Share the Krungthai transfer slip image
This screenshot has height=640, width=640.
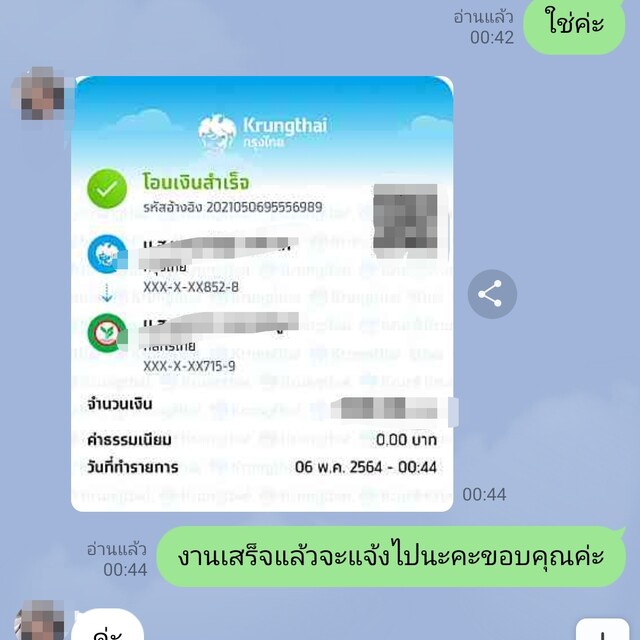click(491, 294)
